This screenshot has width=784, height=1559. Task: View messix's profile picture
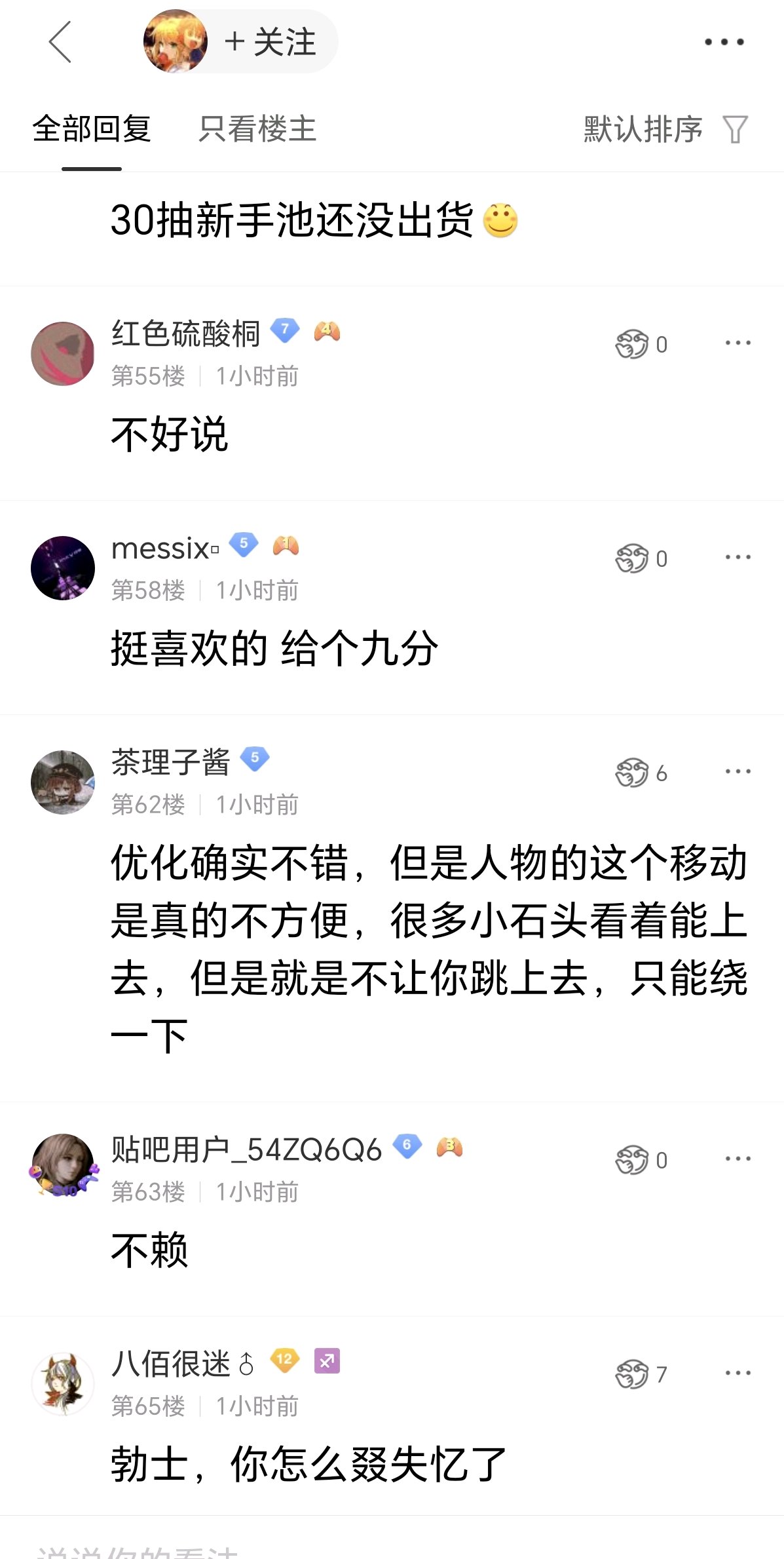[x=63, y=568]
